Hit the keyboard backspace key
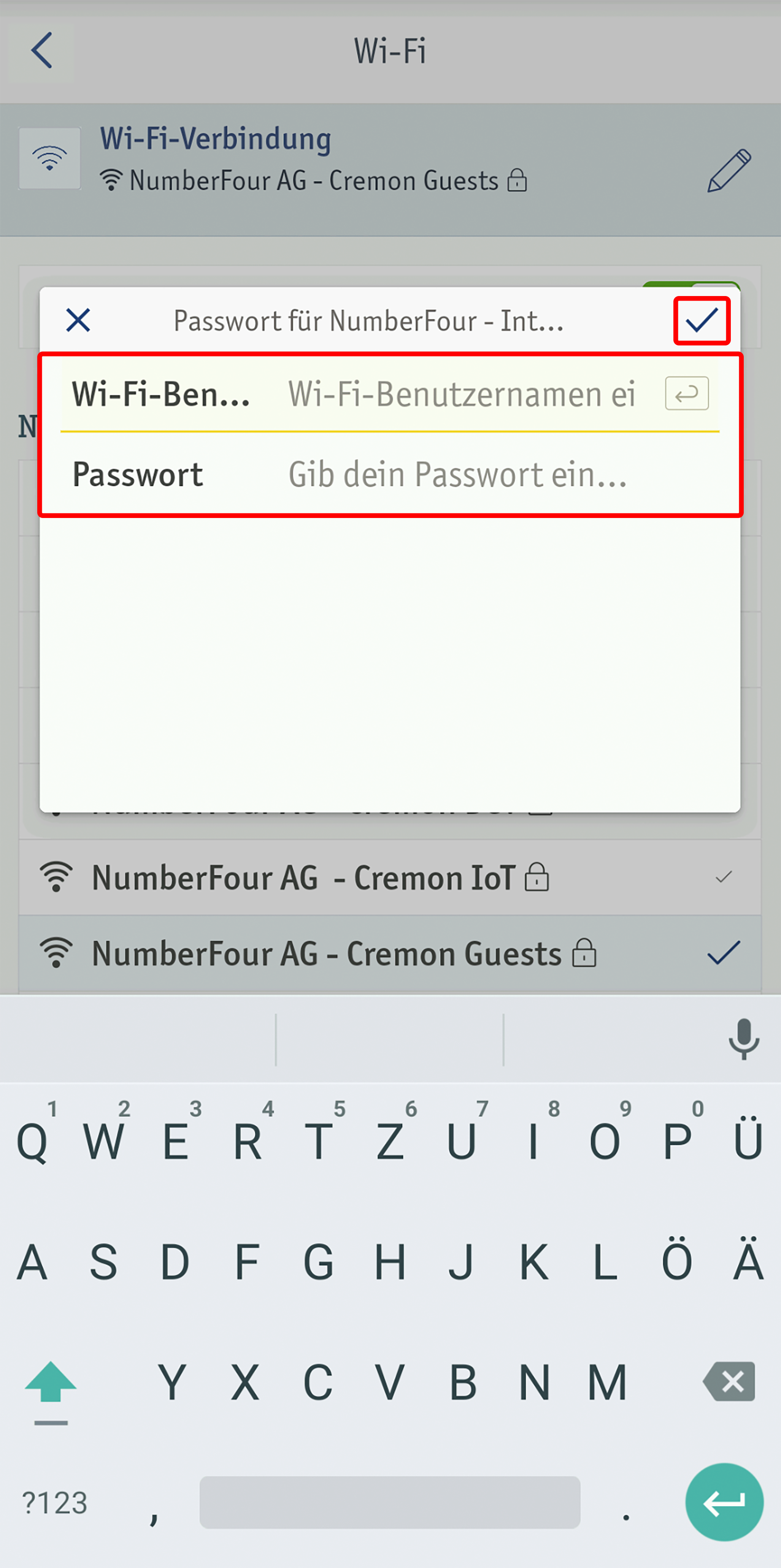 coord(729,1382)
